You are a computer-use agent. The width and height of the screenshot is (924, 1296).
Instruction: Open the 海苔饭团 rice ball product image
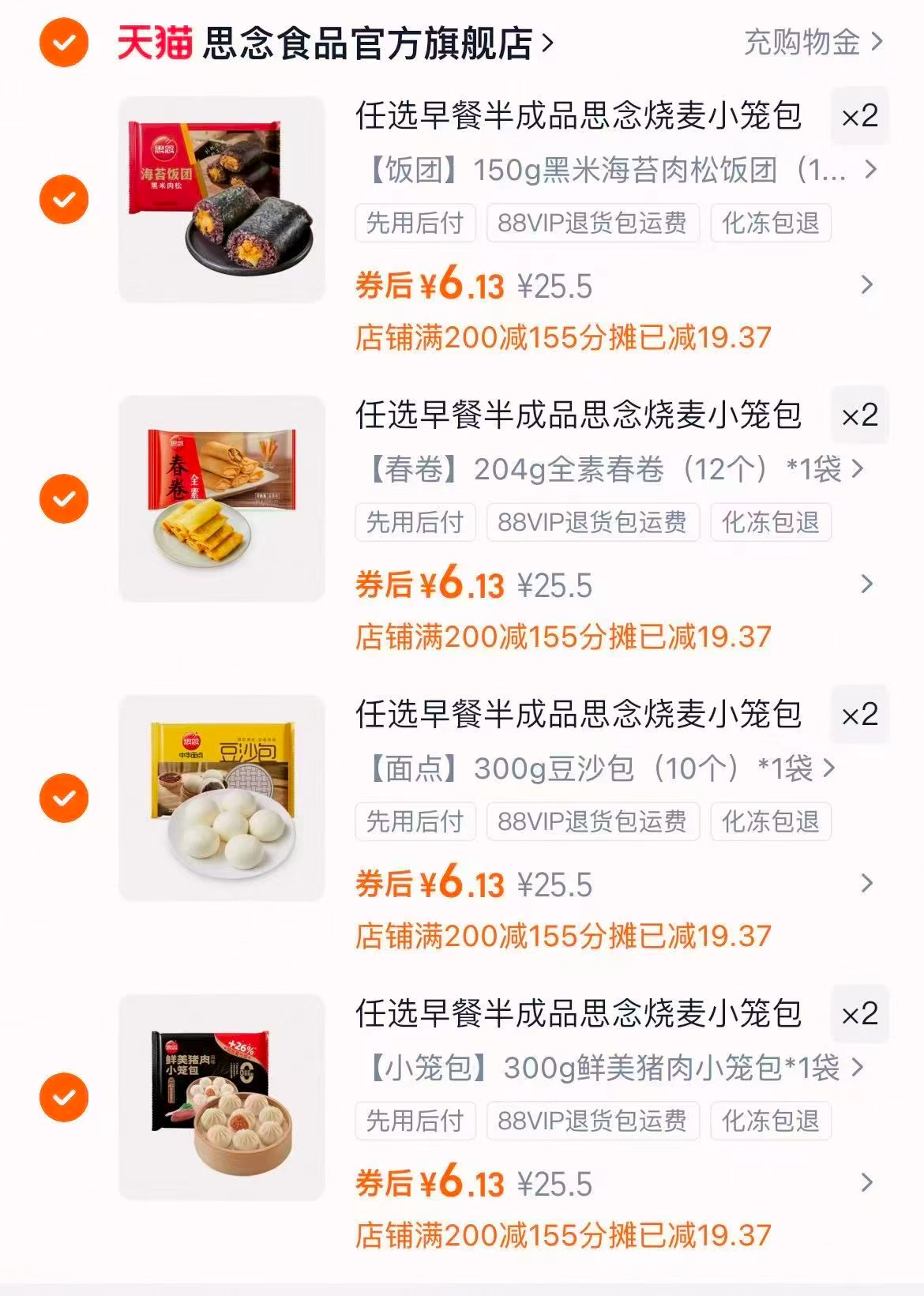[x=223, y=197]
